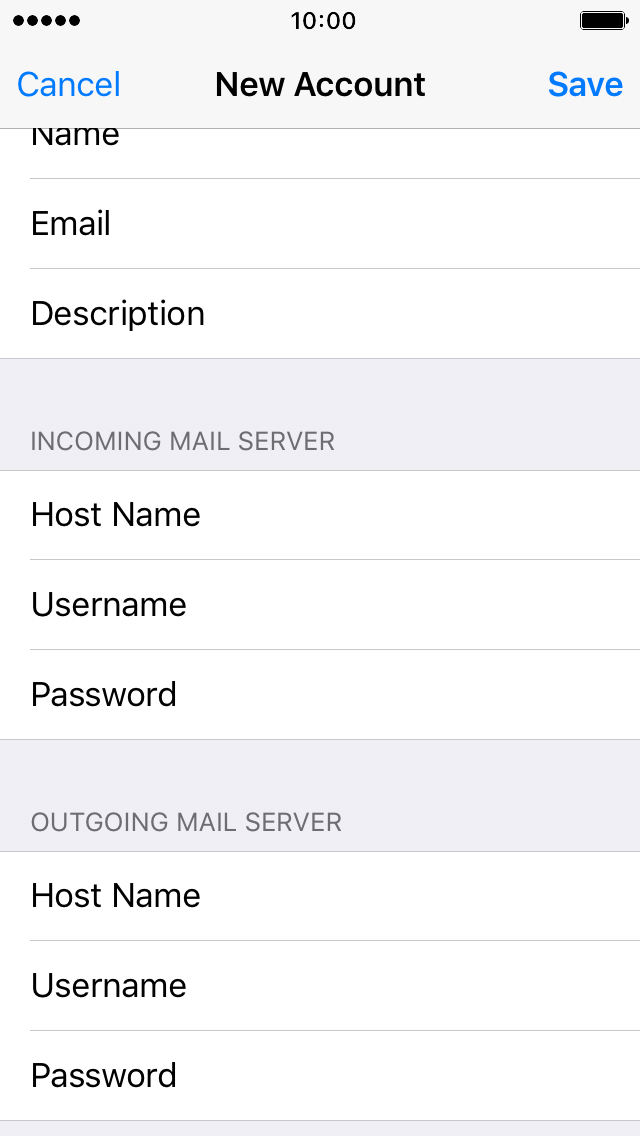Tap the outgoing mail server Username field
The height and width of the screenshot is (1136, 640).
coord(320,986)
